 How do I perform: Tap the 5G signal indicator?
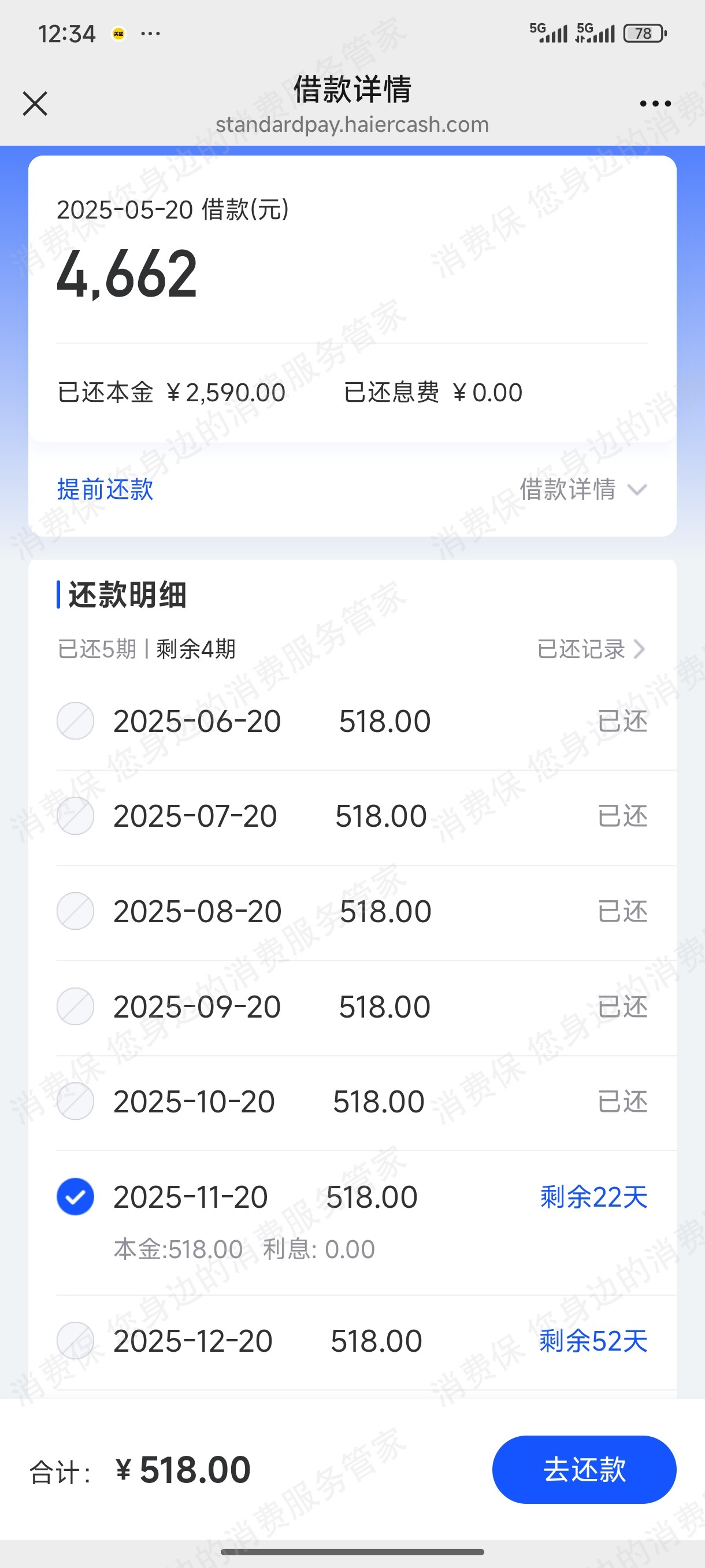547,33
